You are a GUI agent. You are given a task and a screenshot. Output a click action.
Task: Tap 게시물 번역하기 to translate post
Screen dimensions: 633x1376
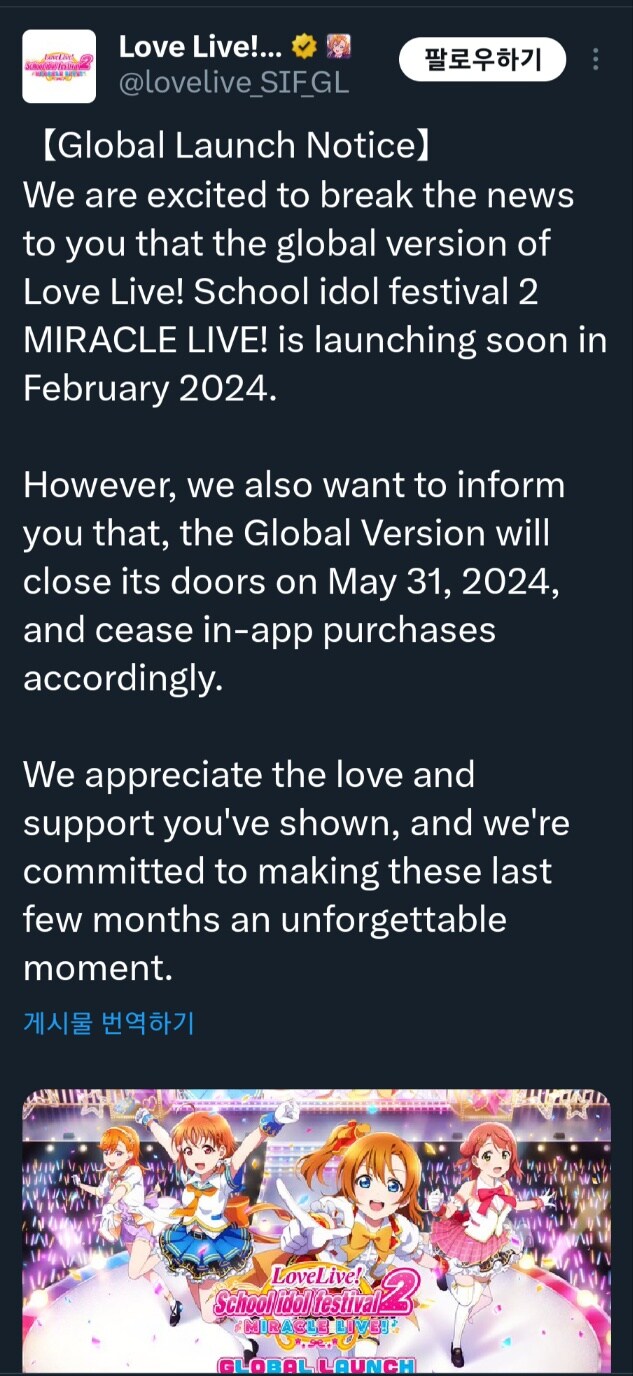point(108,1023)
